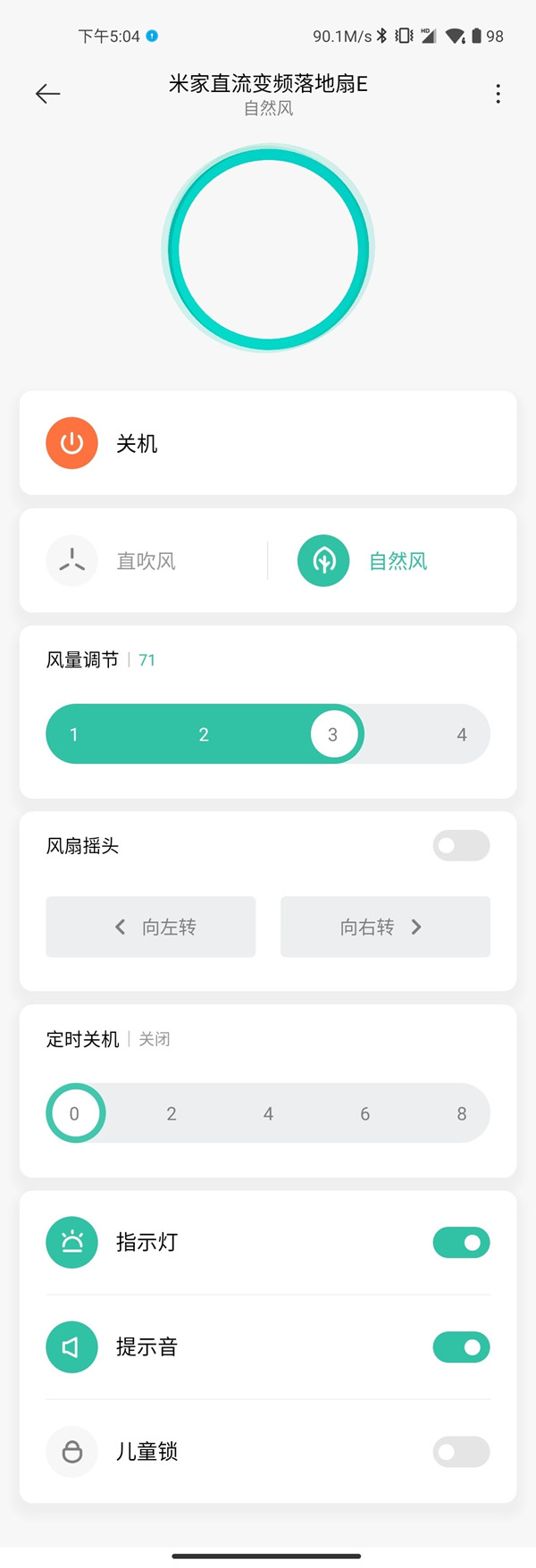This screenshot has width=536, height=1568.
Task: Set 定时关机 timer to 8 hours
Action: coord(462,1113)
